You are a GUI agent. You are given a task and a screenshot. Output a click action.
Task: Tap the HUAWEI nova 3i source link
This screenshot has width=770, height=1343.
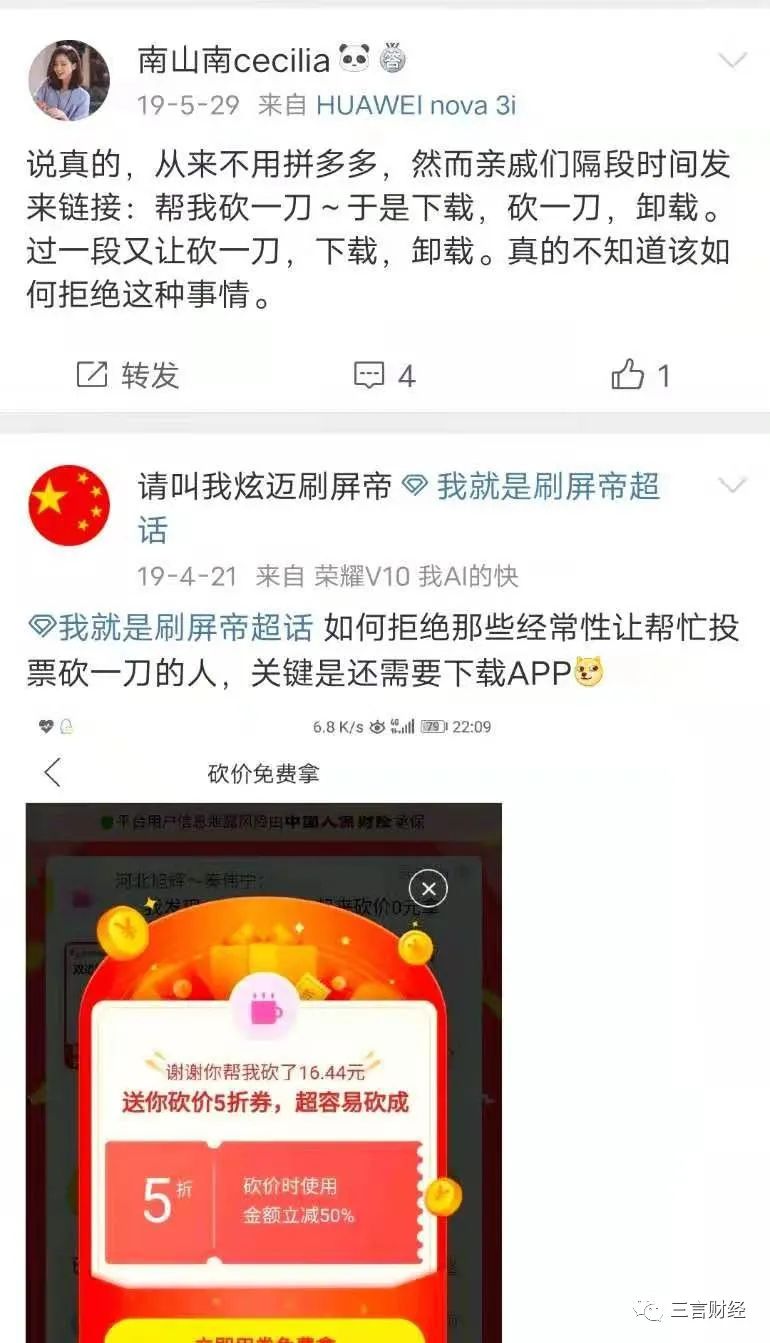tap(416, 105)
